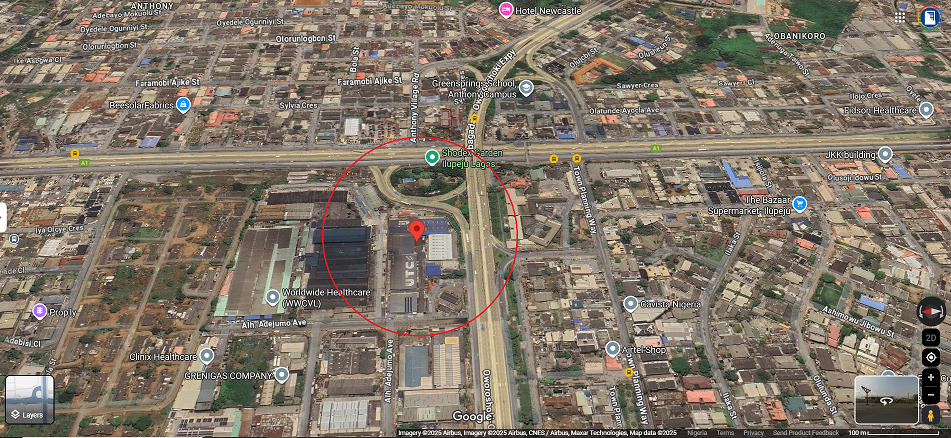The width and height of the screenshot is (951, 438).
Task: Open The Bazaar Supermarket Ilupeju pin
Action: (800, 203)
